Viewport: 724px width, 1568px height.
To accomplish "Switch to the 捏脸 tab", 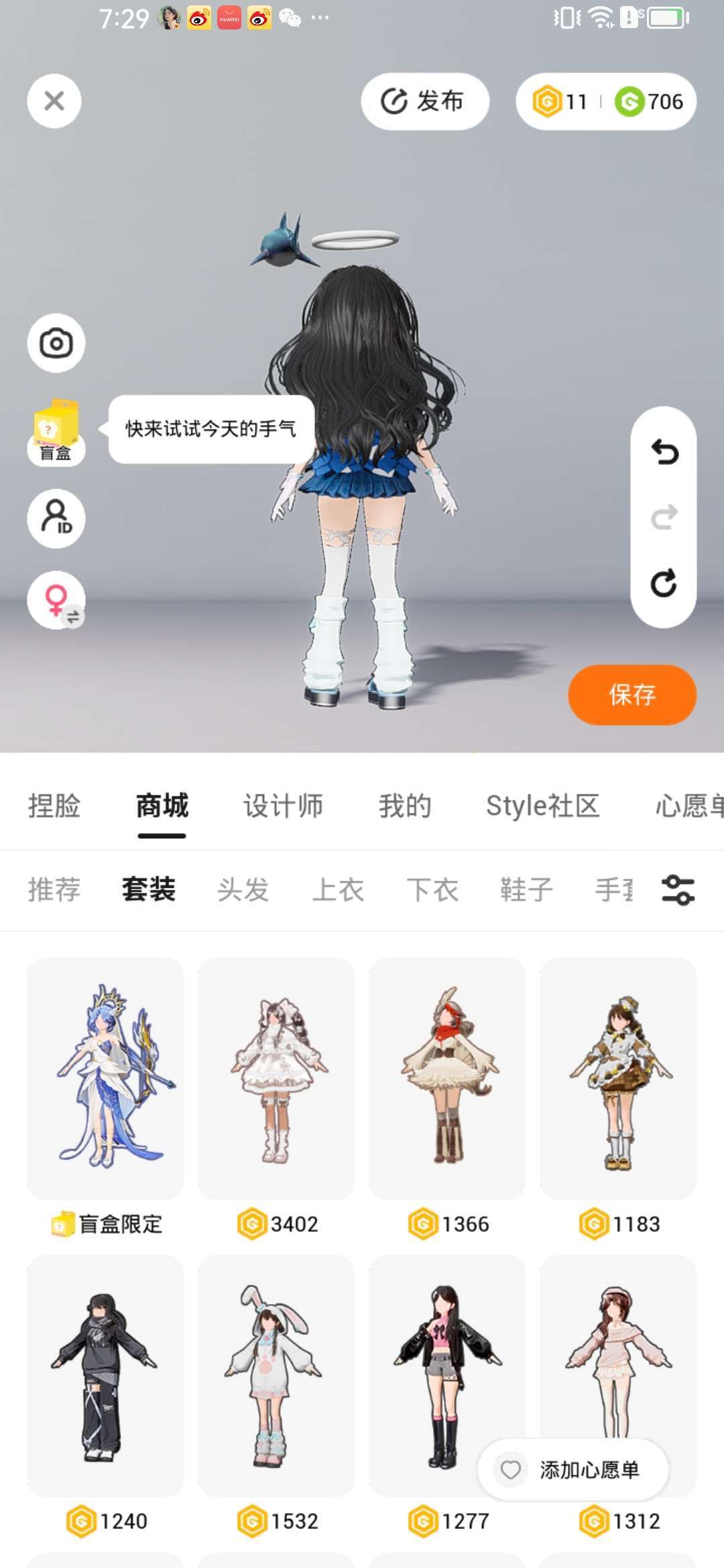I will click(54, 805).
